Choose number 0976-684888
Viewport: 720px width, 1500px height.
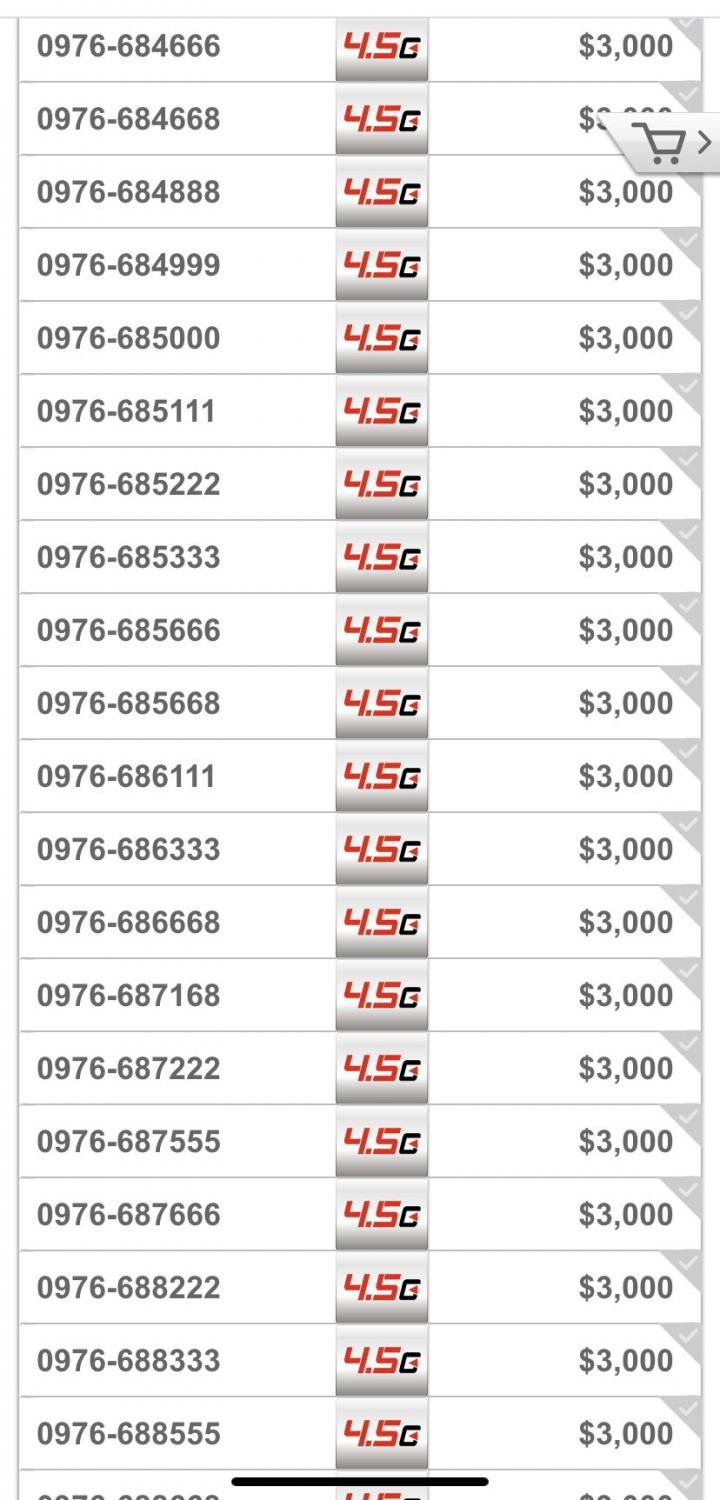pos(360,192)
